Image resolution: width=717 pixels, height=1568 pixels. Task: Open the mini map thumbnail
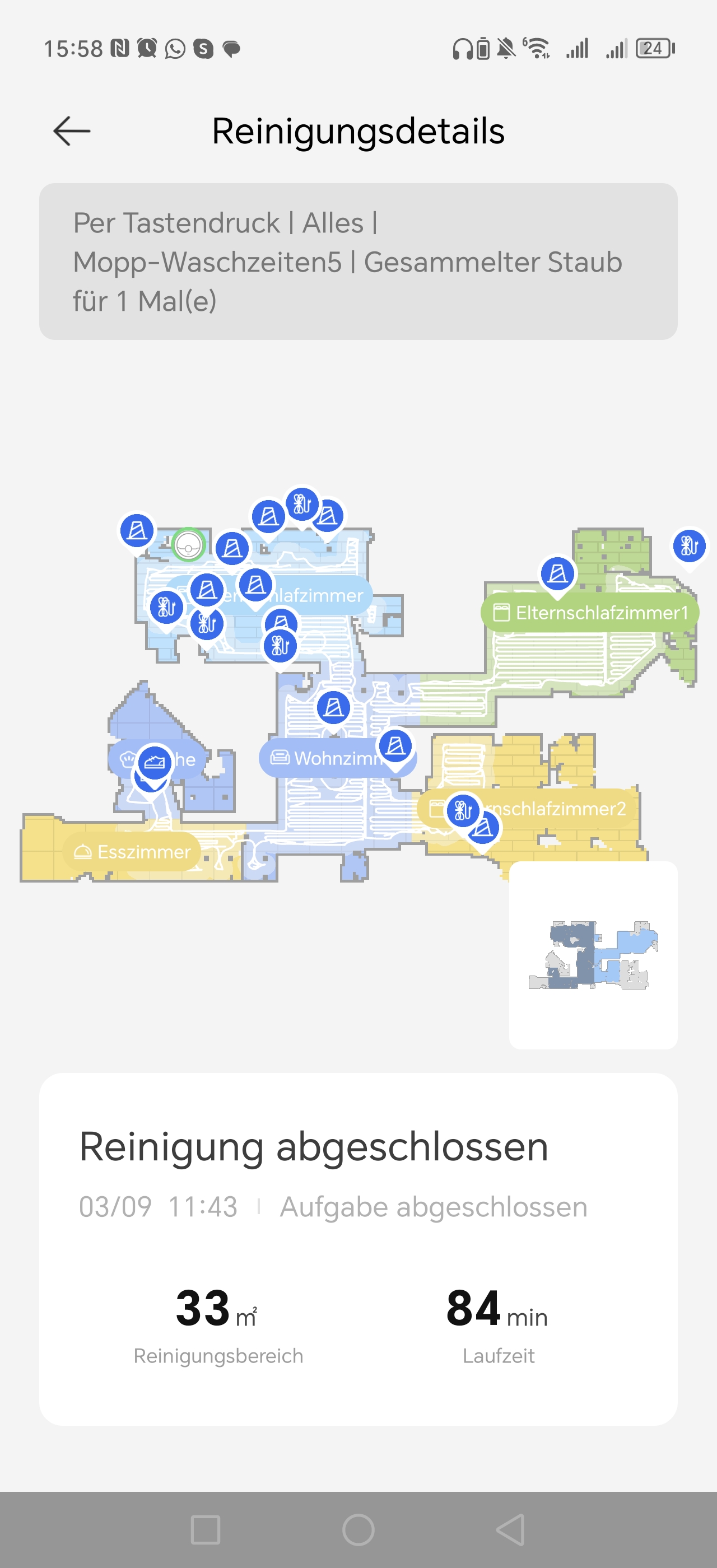(x=593, y=954)
